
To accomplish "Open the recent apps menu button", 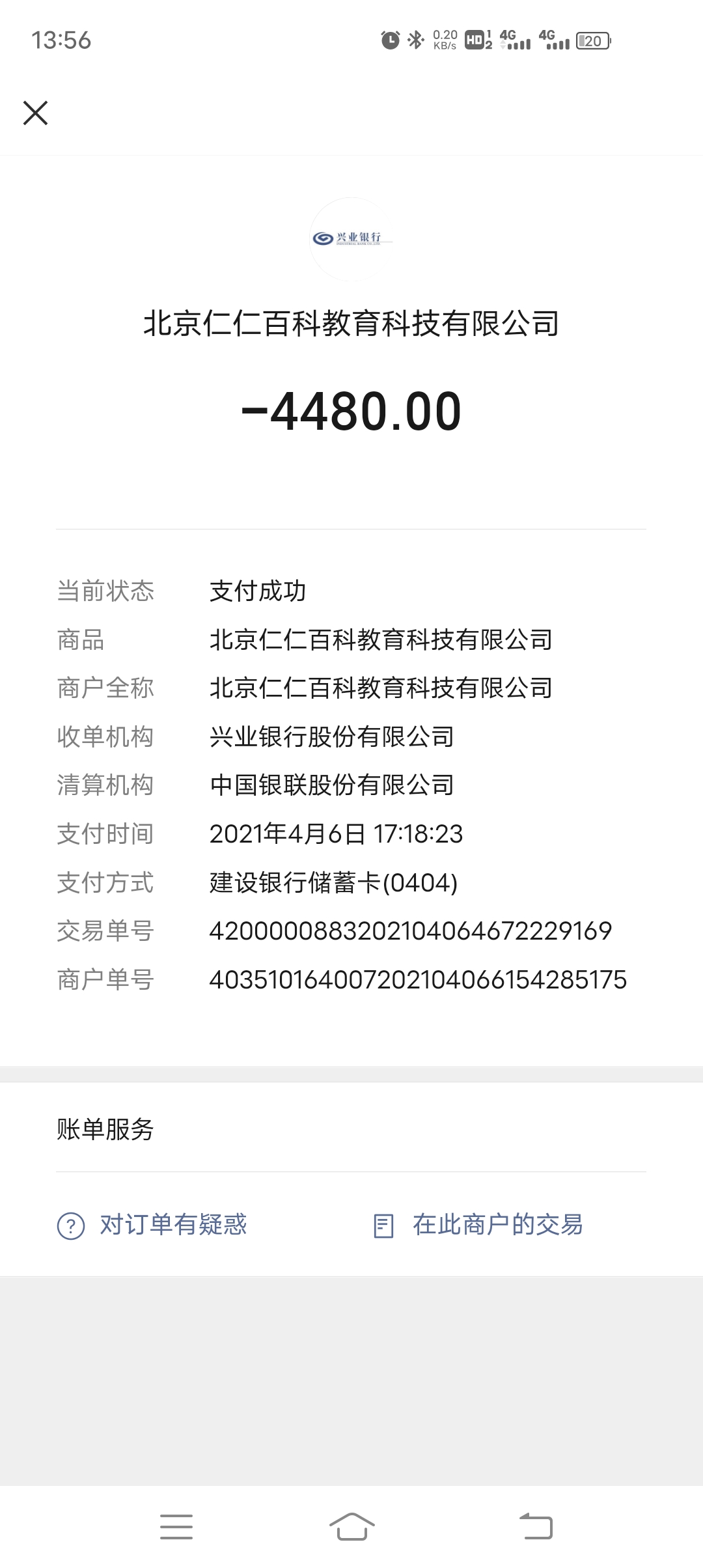I will click(x=176, y=1526).
